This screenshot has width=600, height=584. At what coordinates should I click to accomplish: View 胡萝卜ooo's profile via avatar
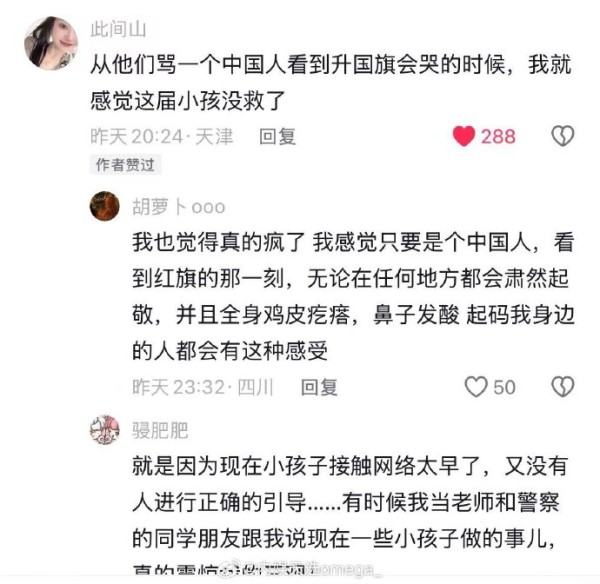tap(105, 206)
